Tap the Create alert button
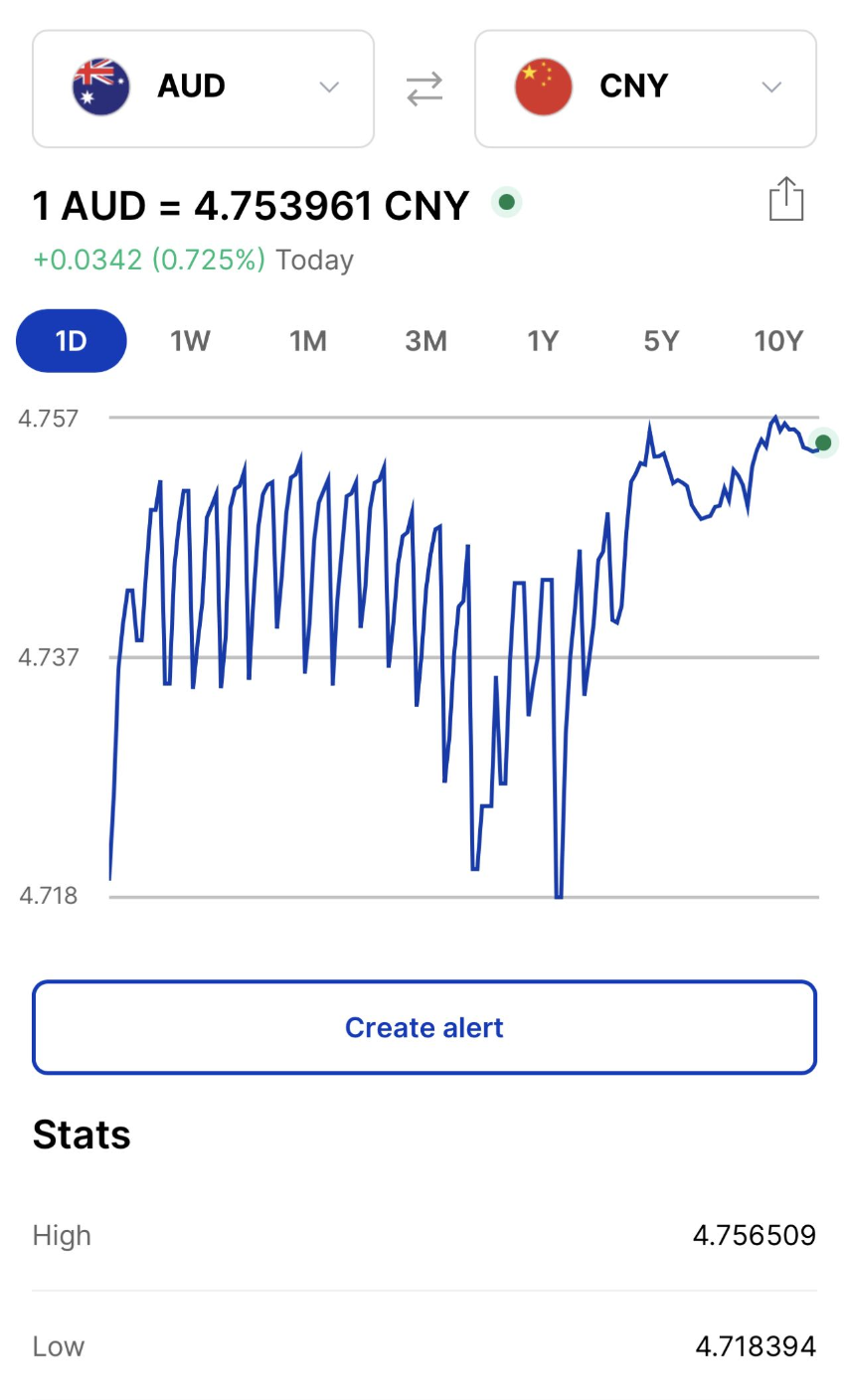 pyautogui.click(x=424, y=1027)
